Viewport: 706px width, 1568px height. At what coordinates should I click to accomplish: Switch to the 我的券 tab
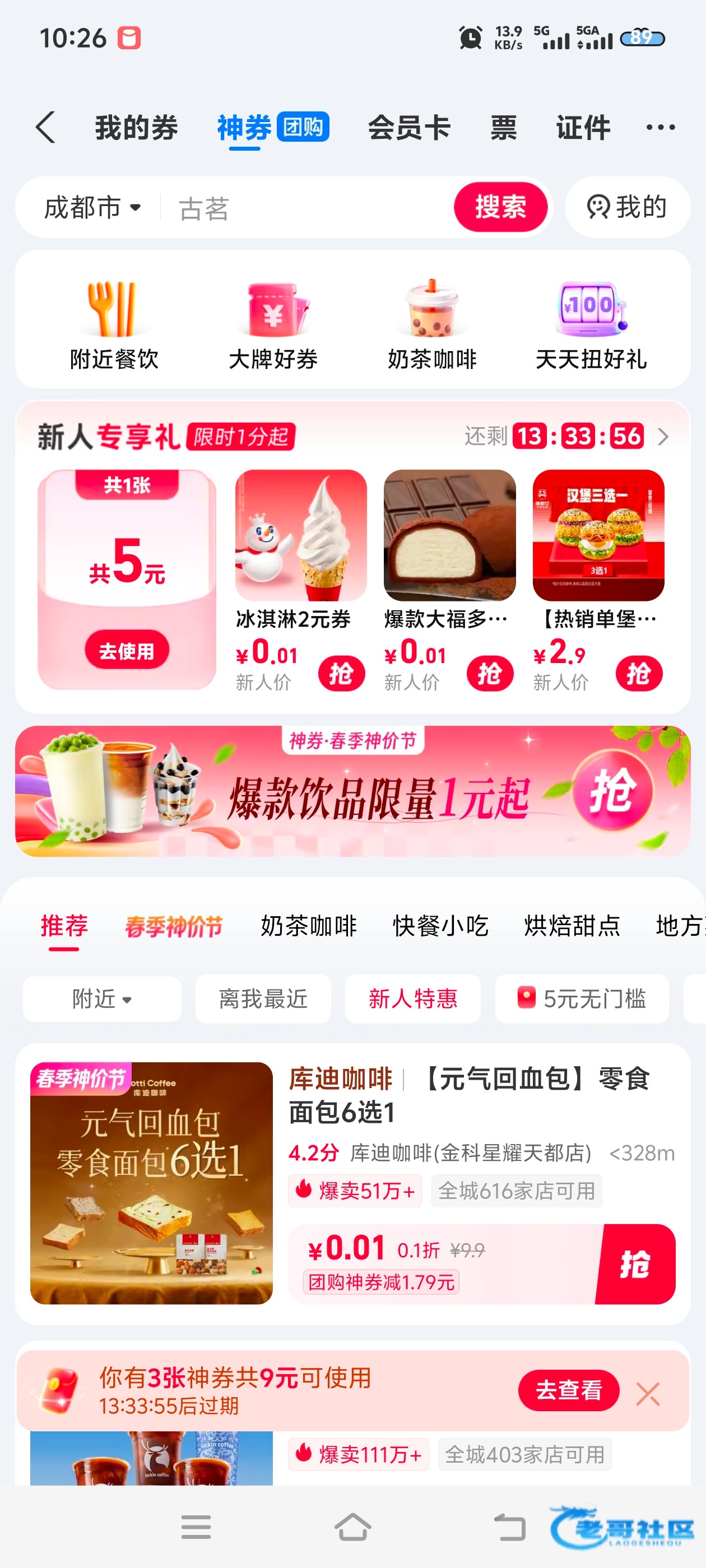pyautogui.click(x=137, y=128)
